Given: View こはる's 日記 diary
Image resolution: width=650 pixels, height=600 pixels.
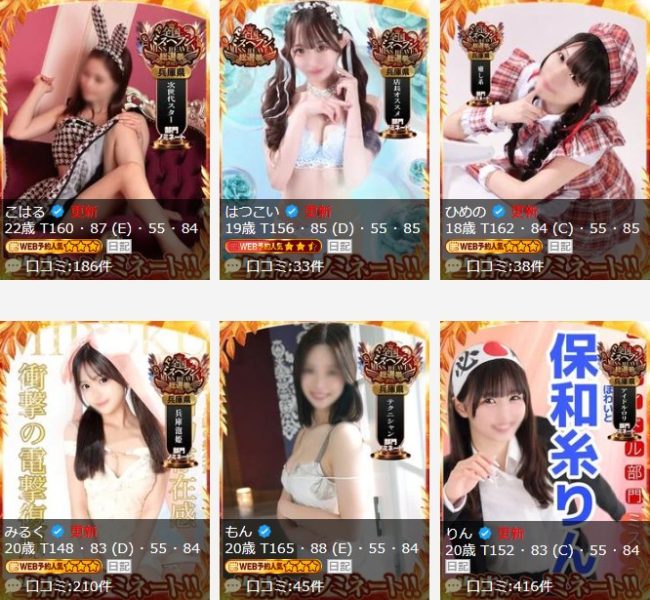Looking at the screenshot, I should pyautogui.click(x=118, y=246).
